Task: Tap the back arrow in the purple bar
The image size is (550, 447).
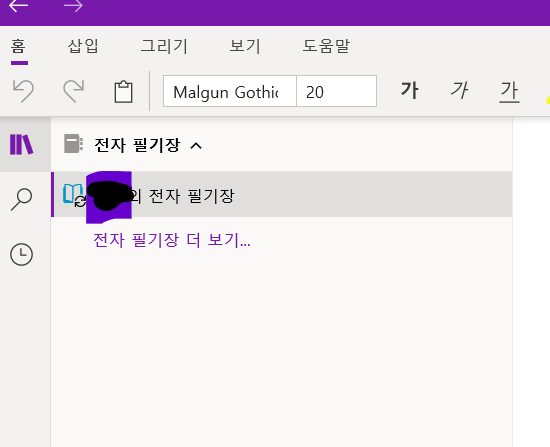Action: coord(18,6)
